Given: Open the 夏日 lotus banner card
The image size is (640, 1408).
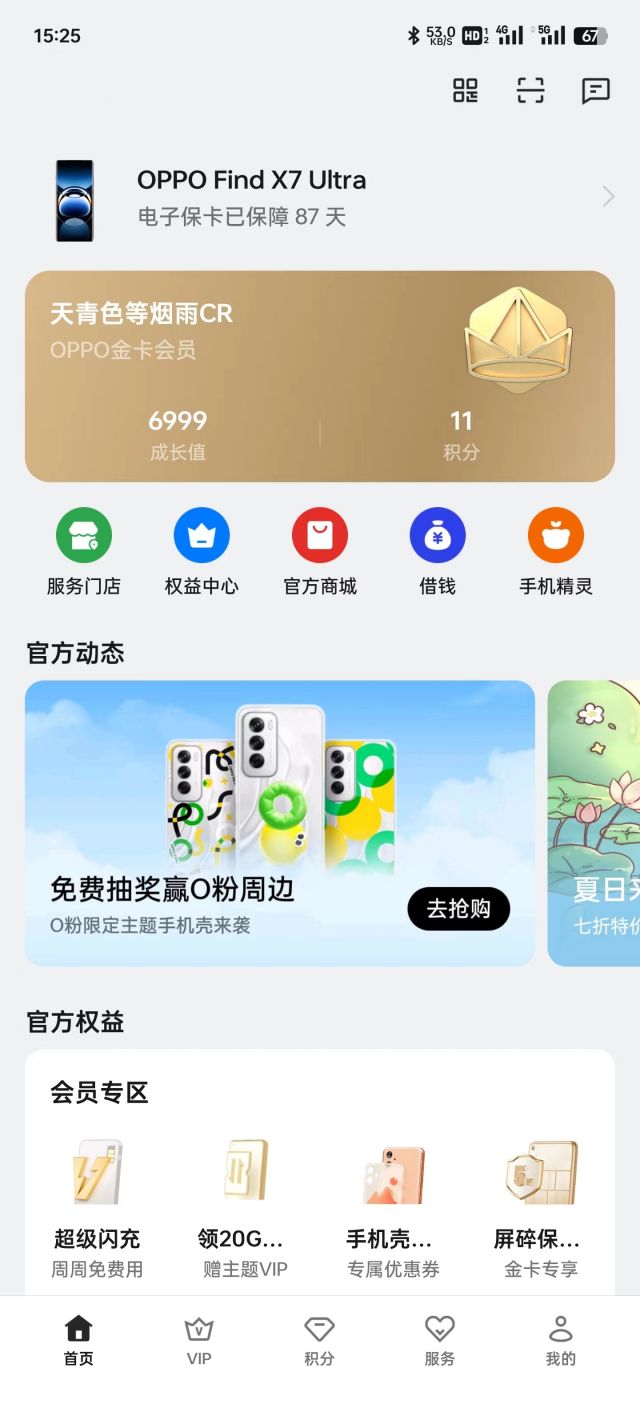Looking at the screenshot, I should pos(596,823).
